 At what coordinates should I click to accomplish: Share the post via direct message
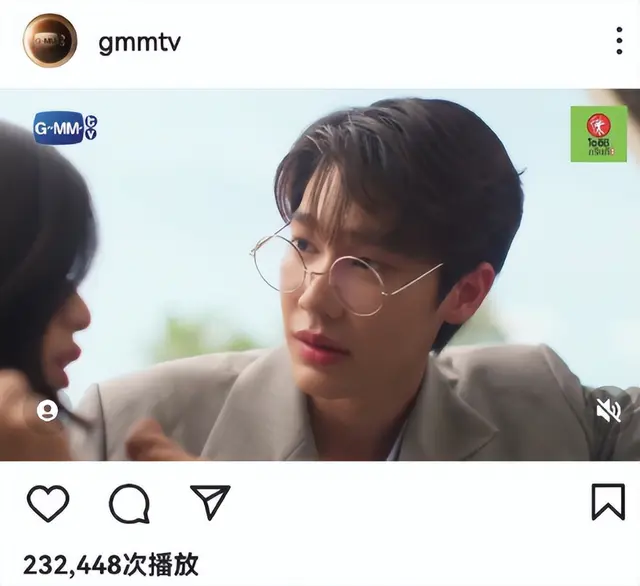click(210, 502)
